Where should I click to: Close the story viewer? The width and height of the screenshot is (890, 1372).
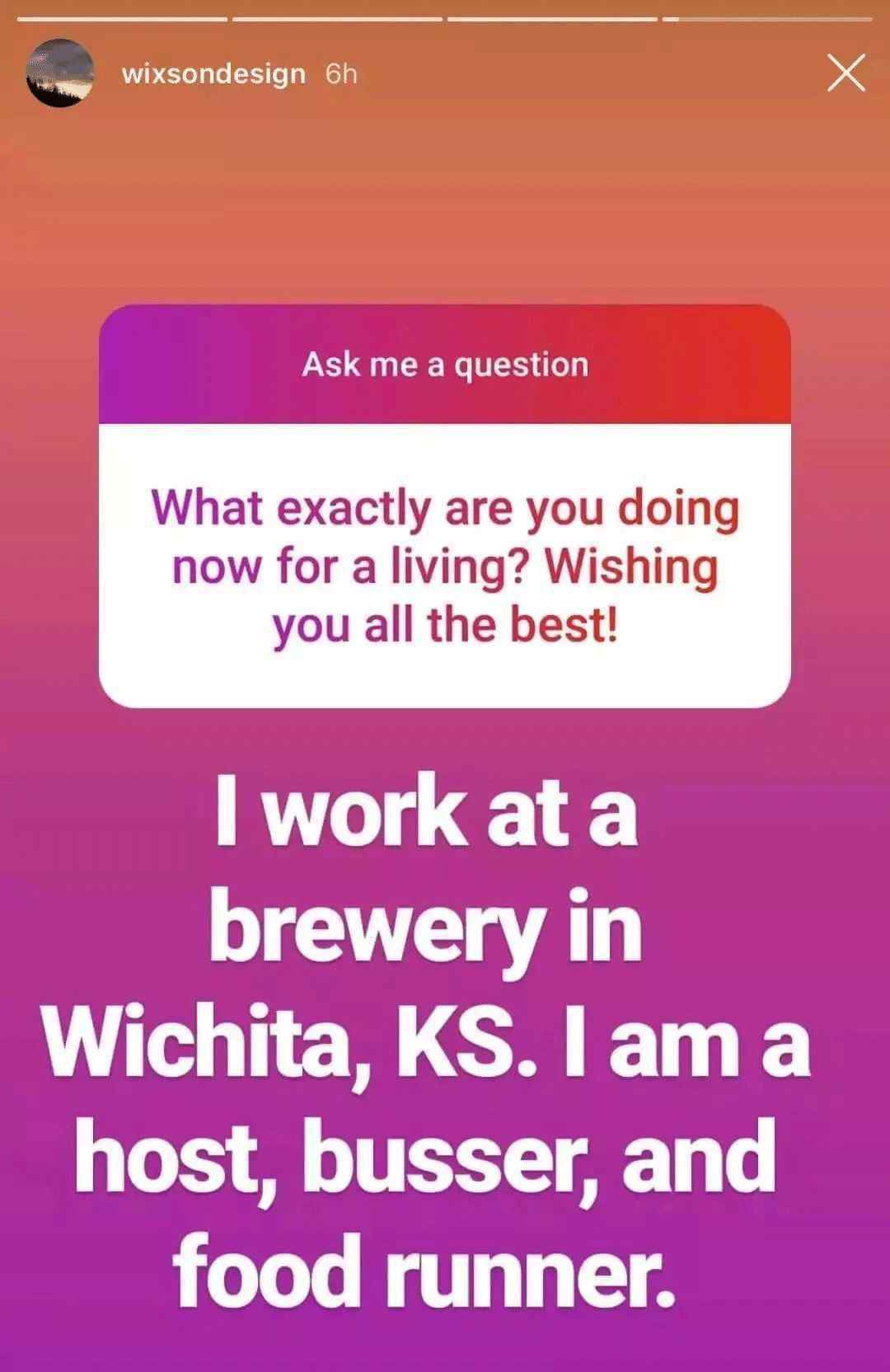[846, 73]
